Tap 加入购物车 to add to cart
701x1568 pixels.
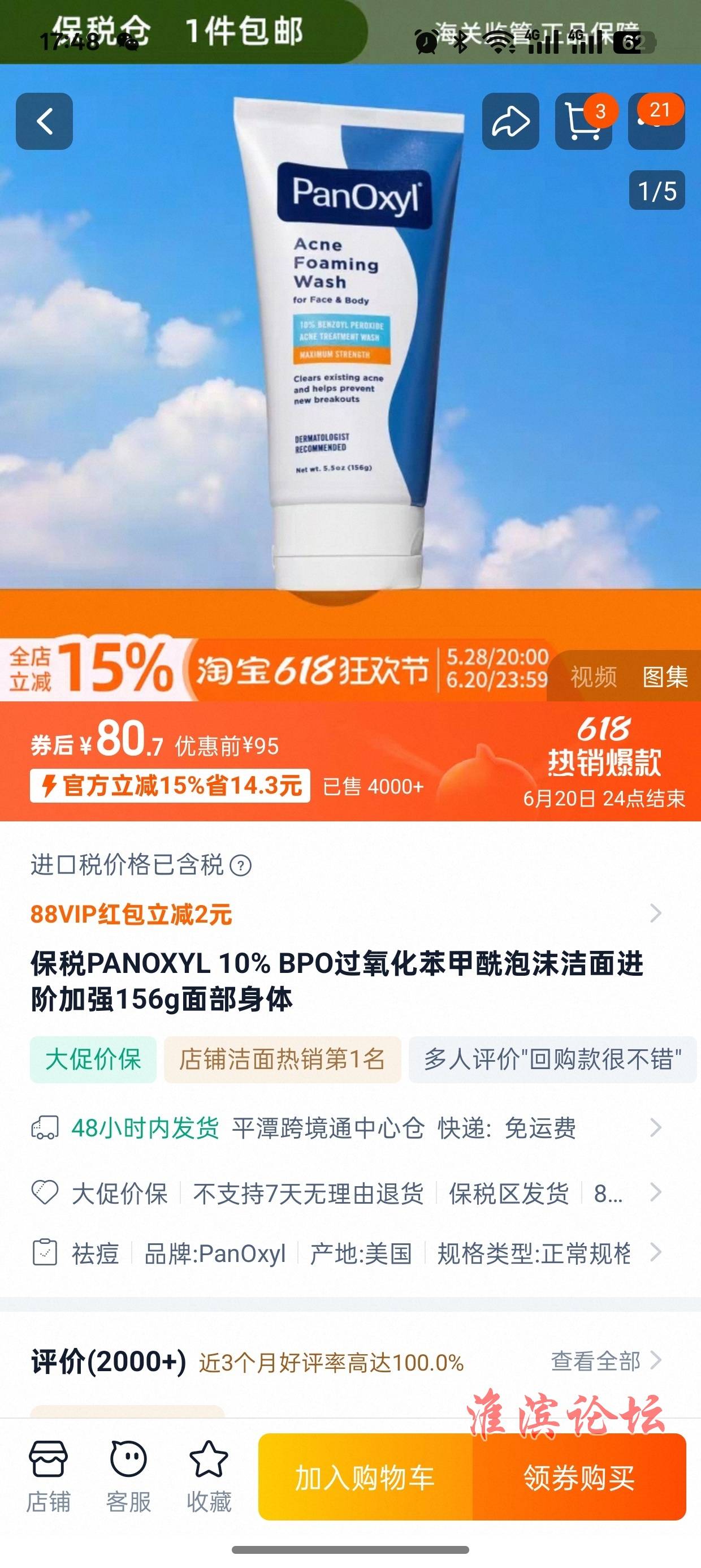click(365, 1478)
